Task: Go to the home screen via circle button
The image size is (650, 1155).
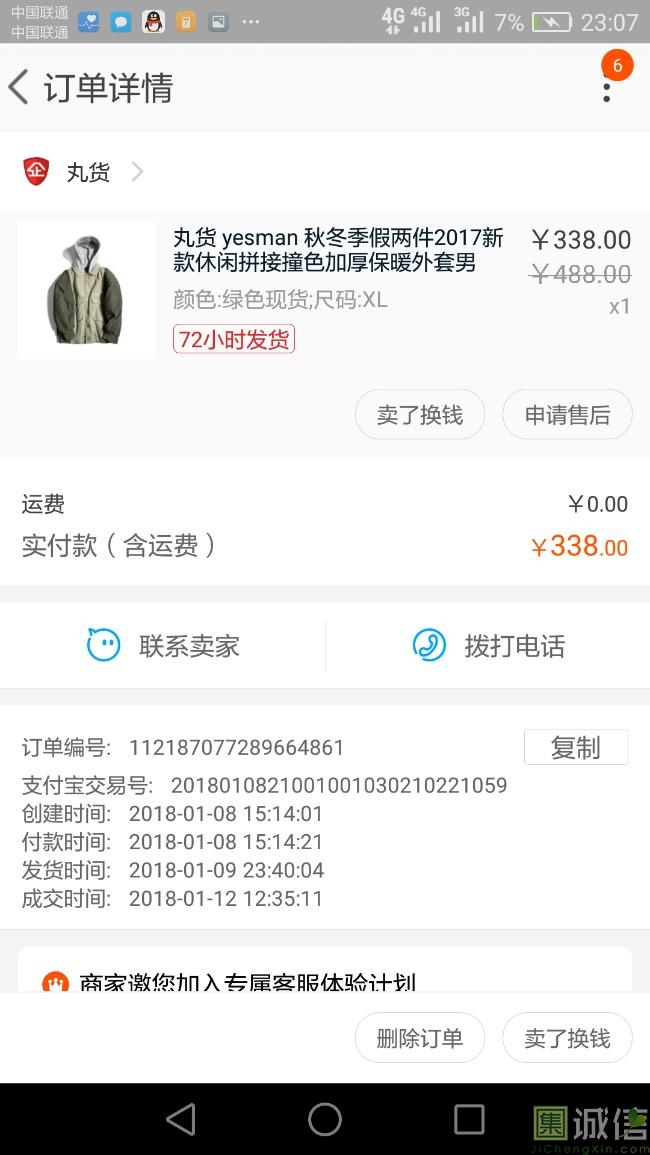Action: pos(325,1119)
